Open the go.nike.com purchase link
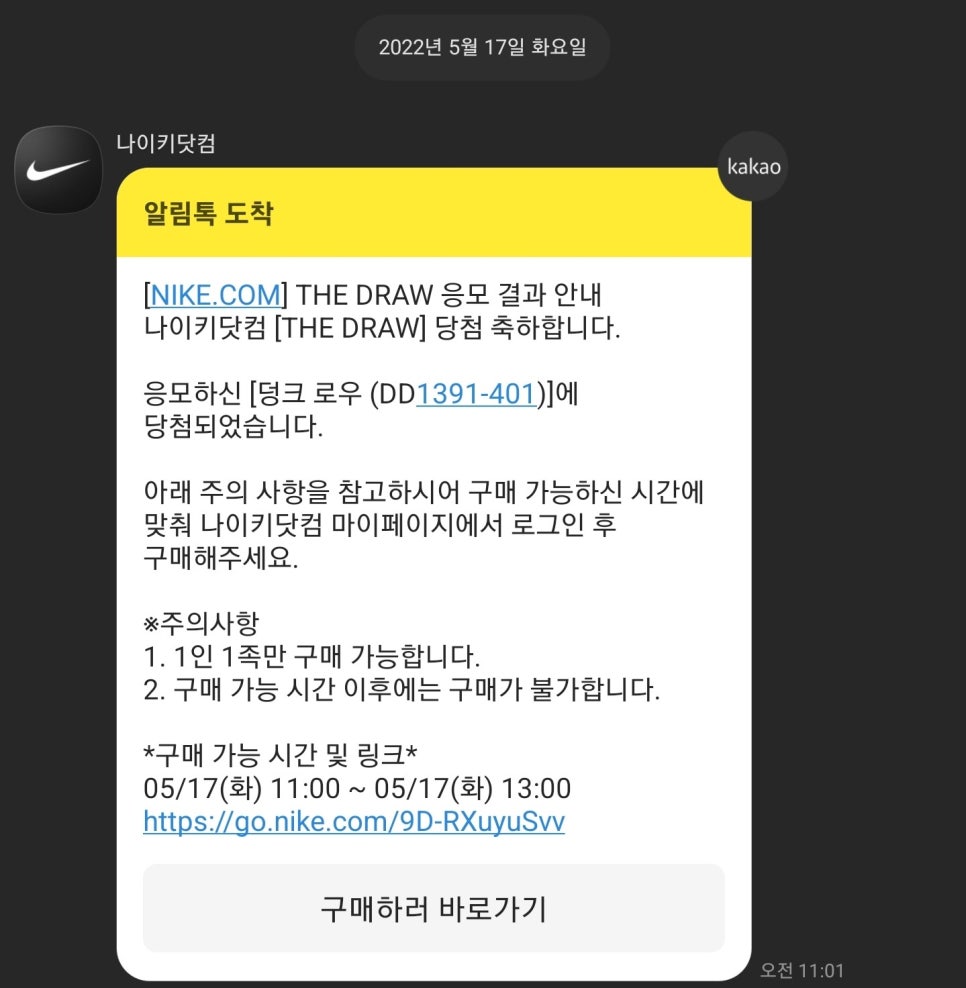Viewport: 966px width, 988px height. (354, 822)
